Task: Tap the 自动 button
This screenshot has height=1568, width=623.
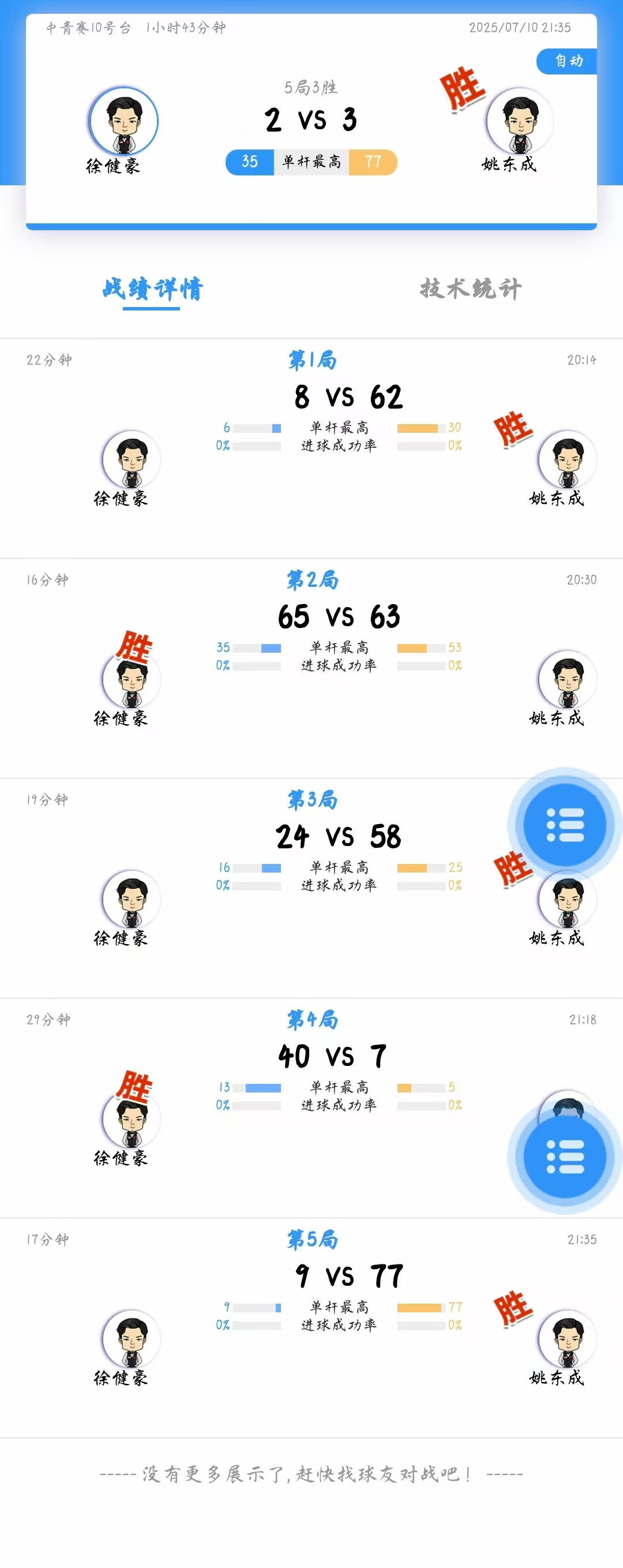Action: pyautogui.click(x=568, y=61)
